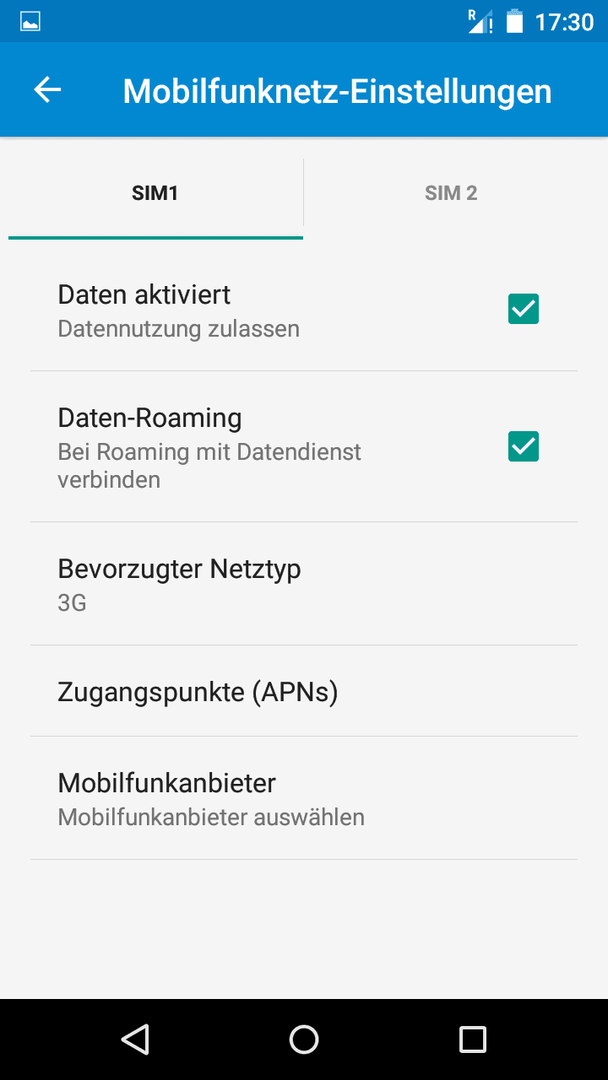Open Zugangspunkte (APNs)
This screenshot has width=608, height=1080.
click(304, 691)
